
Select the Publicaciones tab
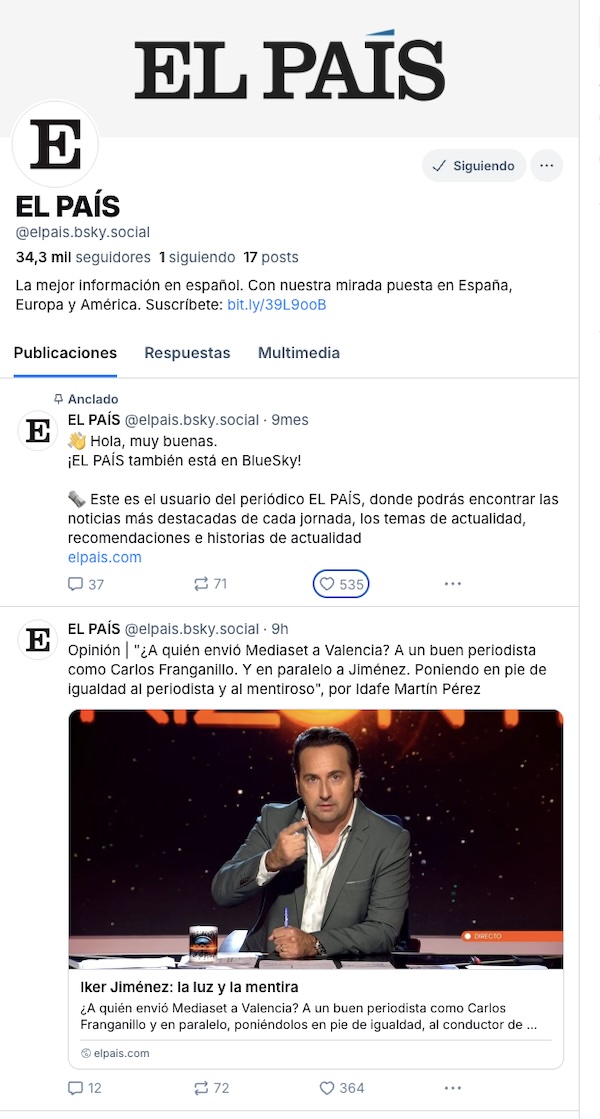(65, 353)
